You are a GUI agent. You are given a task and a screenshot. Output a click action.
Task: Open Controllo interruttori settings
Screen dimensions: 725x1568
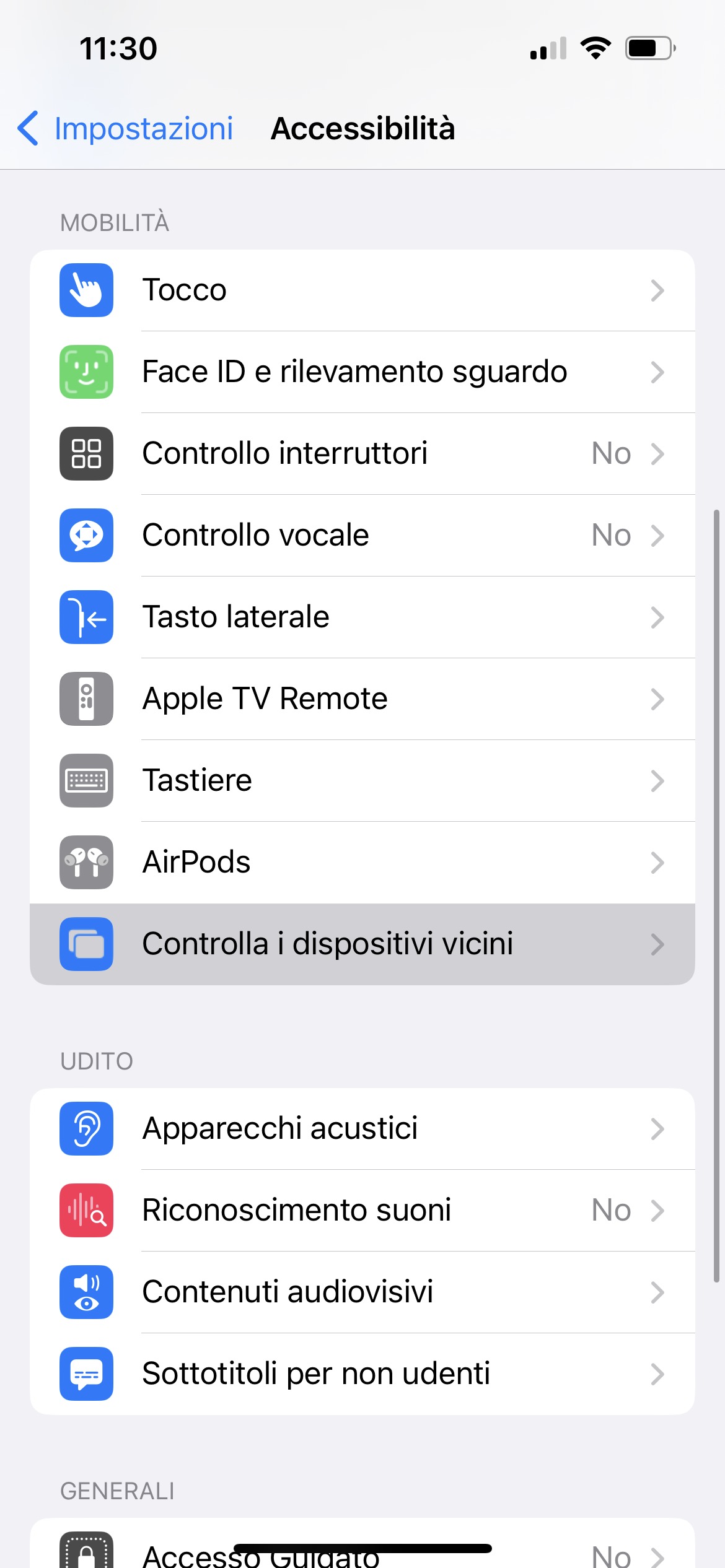point(362,454)
